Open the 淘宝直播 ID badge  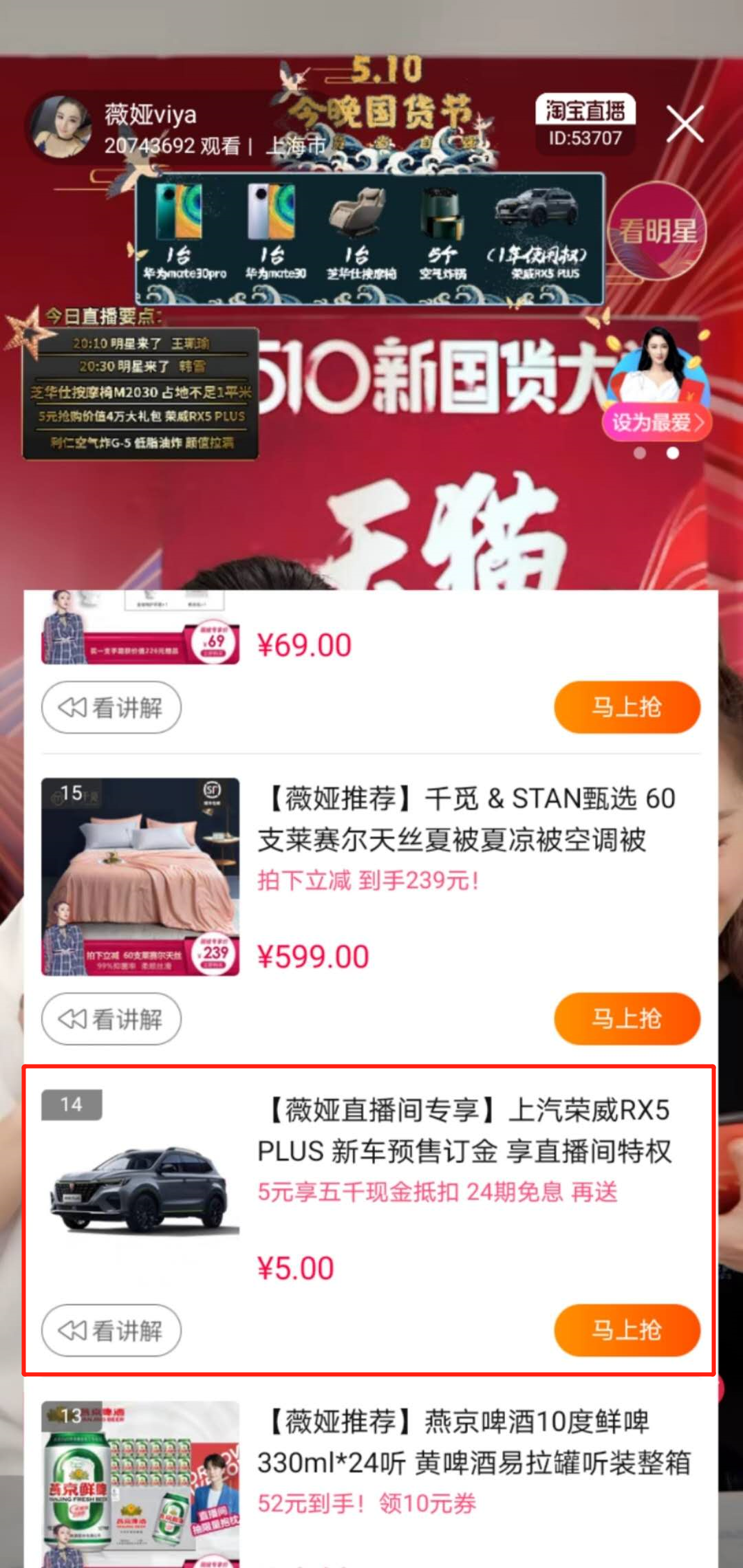585,124
